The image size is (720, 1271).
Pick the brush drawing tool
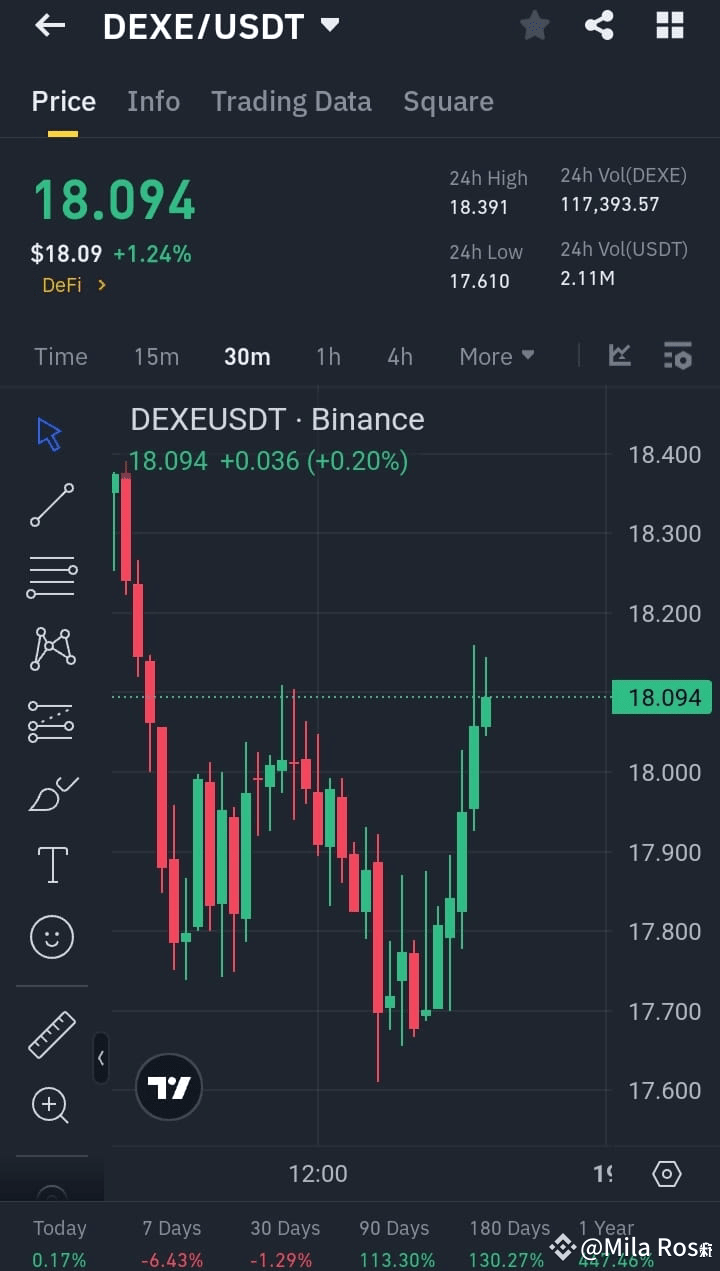pos(51,793)
